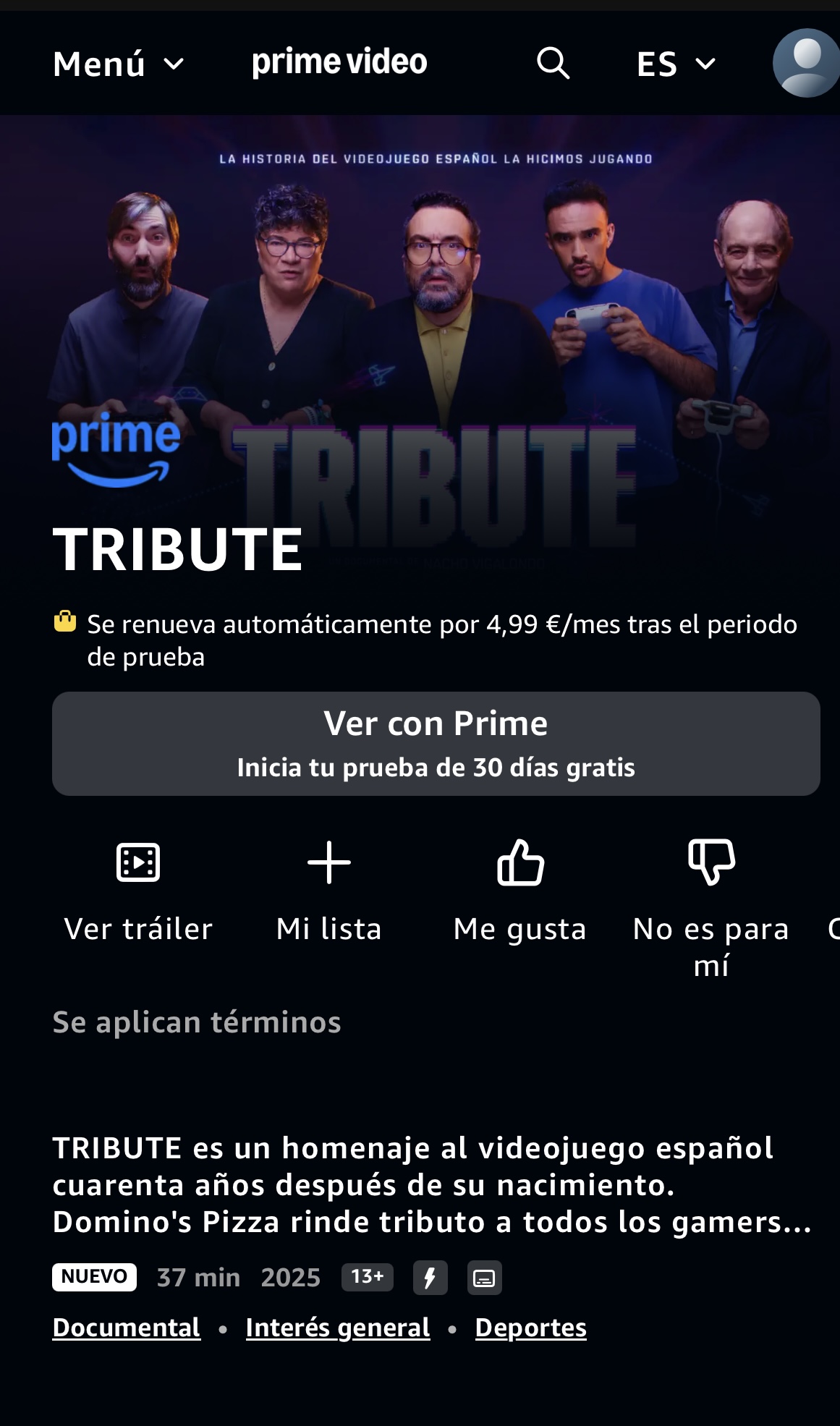Add TRIBUTE to Mi lista

click(x=329, y=891)
